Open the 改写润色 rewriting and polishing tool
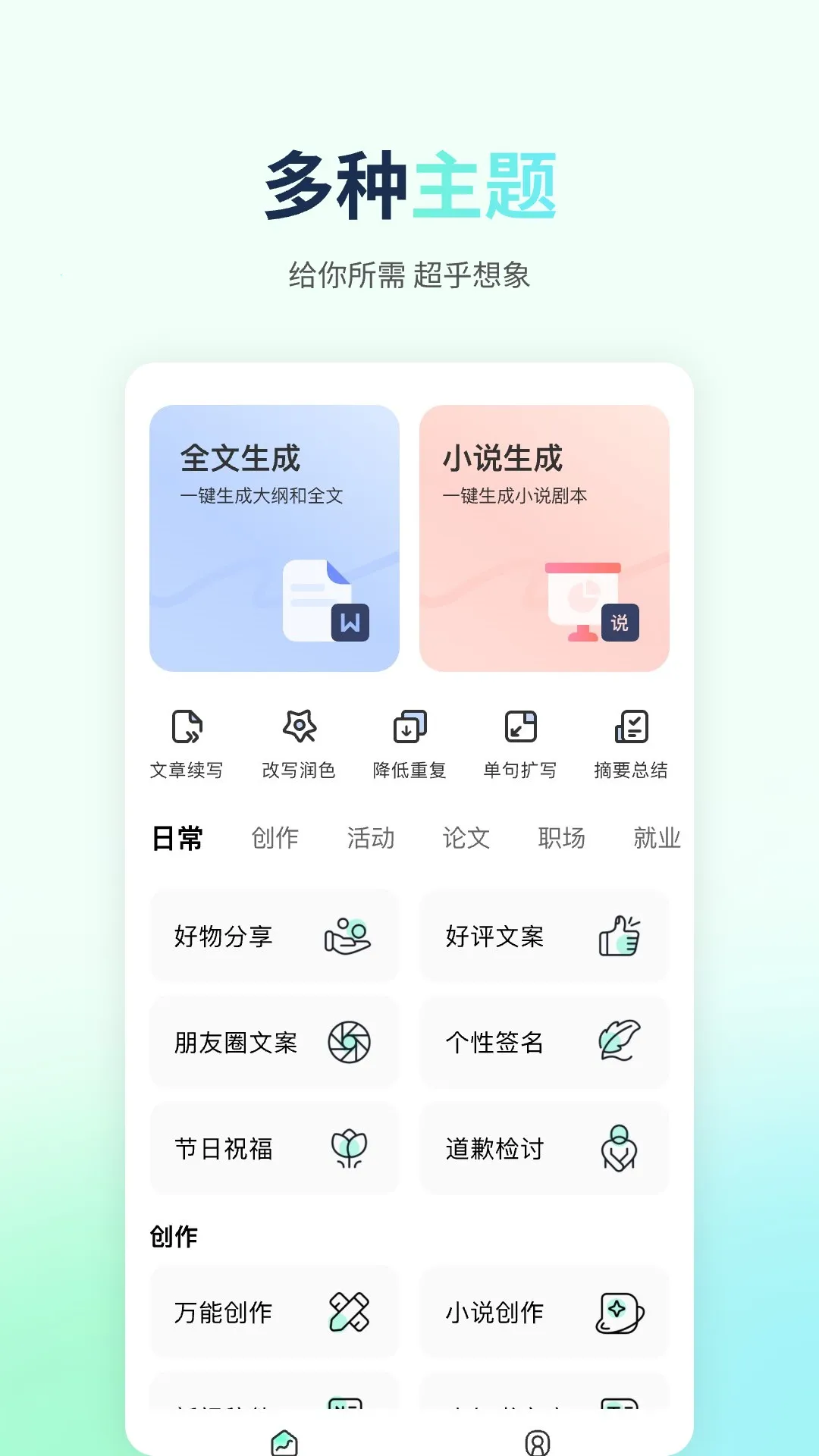Screen dimensions: 819x1456 pos(300,728)
